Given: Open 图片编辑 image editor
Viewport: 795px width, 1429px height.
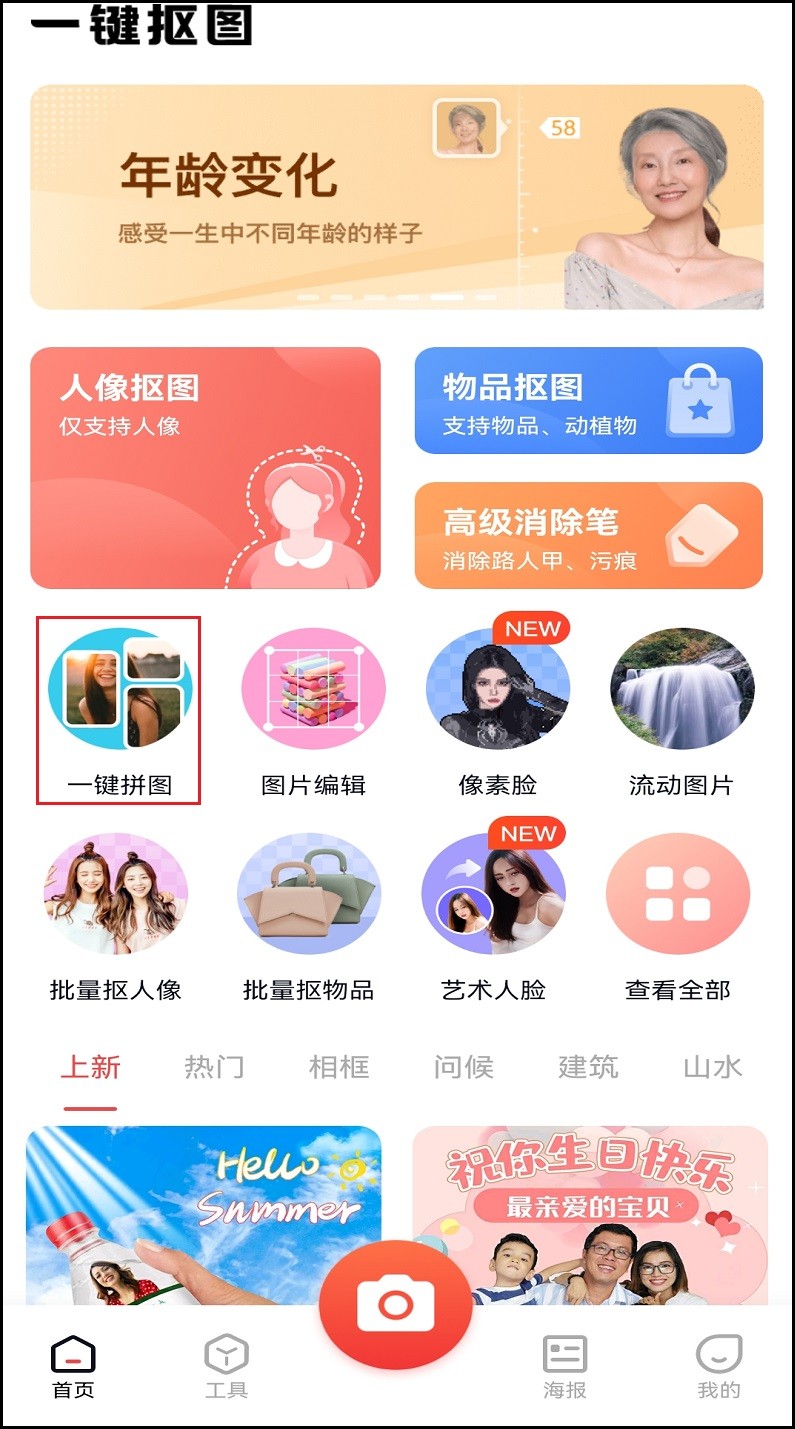Looking at the screenshot, I should click(x=313, y=710).
